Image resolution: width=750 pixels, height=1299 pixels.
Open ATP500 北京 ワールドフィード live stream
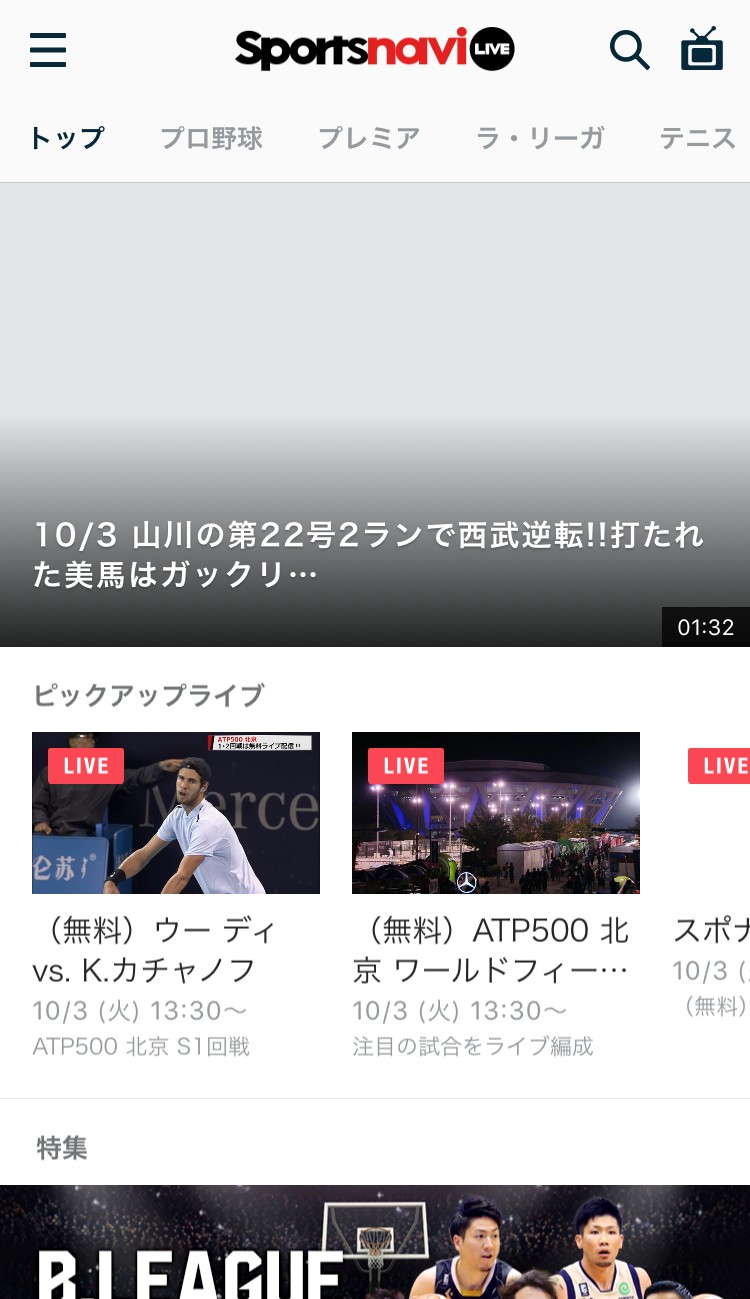pyautogui.click(x=496, y=896)
